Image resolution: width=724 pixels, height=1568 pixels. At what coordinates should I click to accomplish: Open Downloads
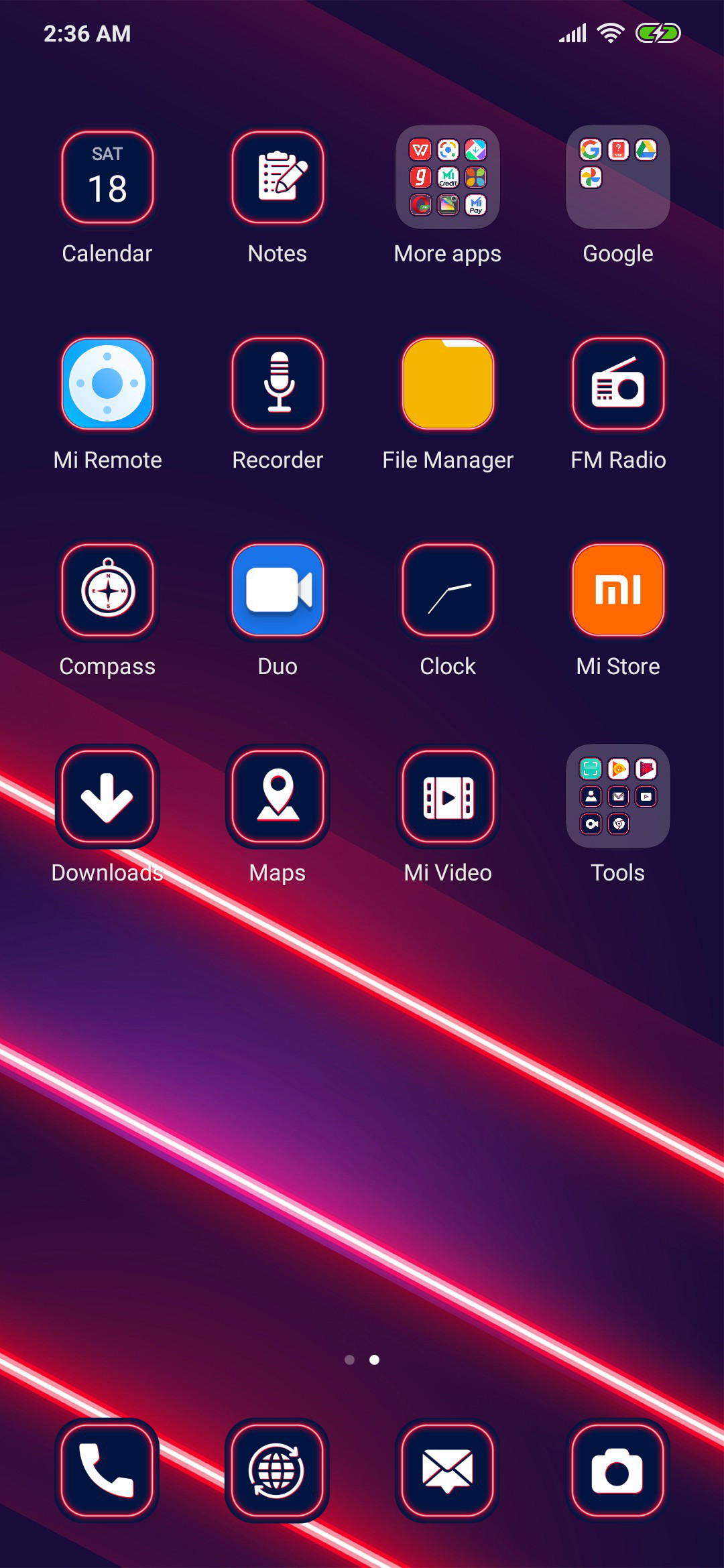107,797
